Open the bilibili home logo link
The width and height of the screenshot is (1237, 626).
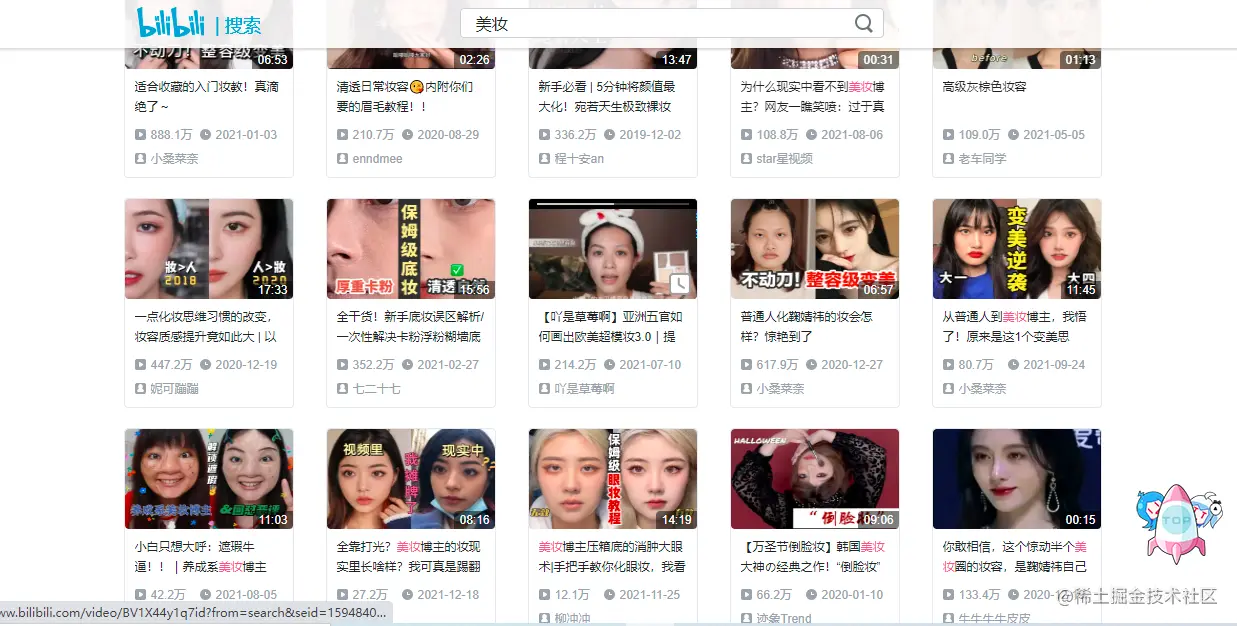[x=171, y=22]
